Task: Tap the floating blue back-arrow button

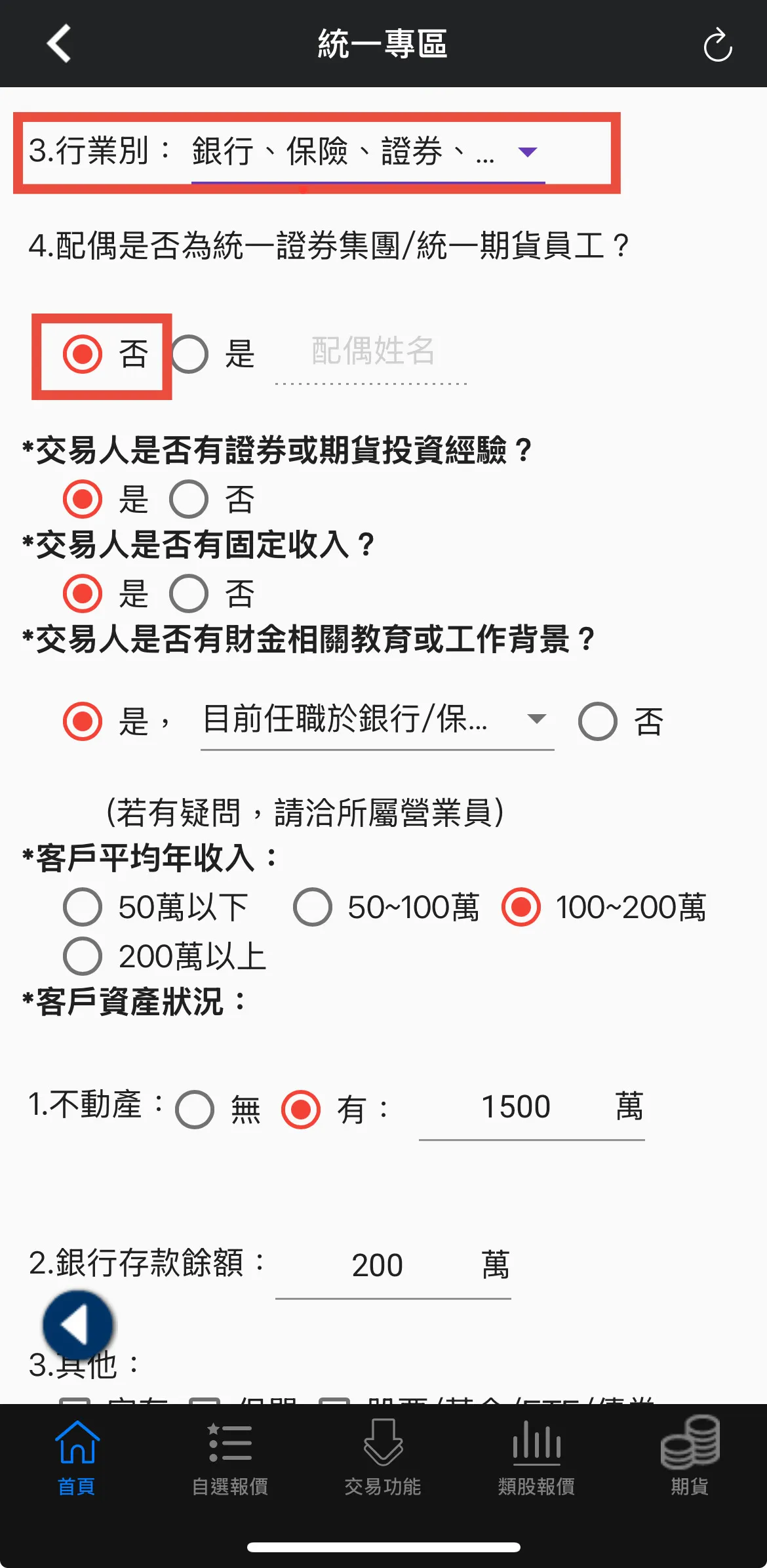Action: (x=77, y=1325)
